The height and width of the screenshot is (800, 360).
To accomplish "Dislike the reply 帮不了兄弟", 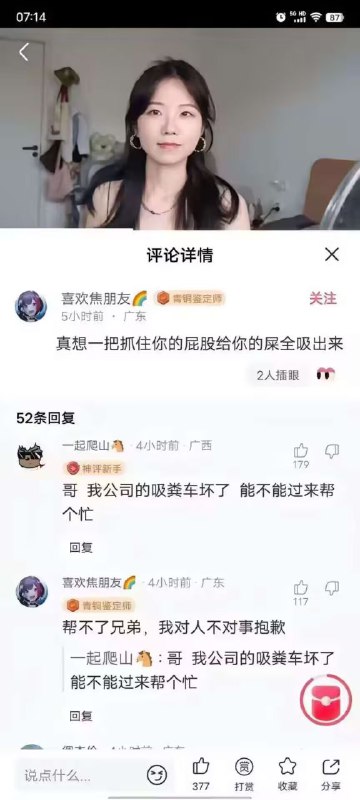I will pos(332,588).
